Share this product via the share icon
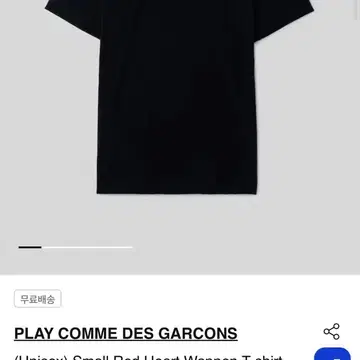Screen dimensions: 360x360 point(331,331)
